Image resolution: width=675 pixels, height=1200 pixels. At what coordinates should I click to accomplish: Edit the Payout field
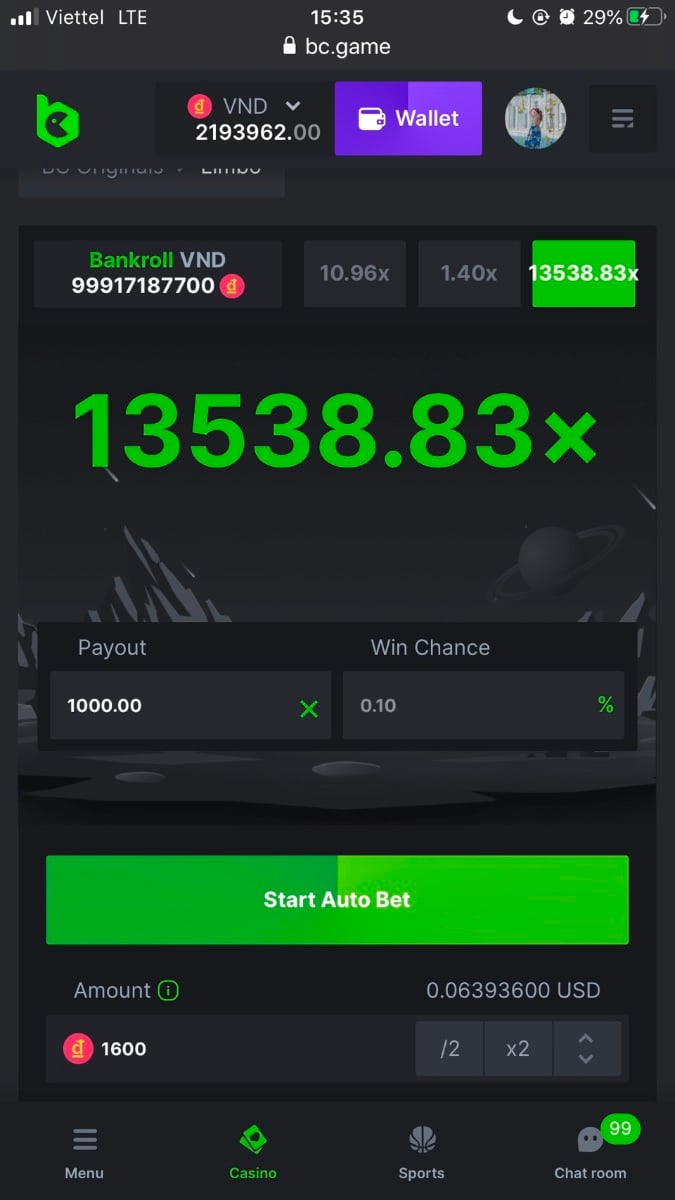[x=175, y=706]
